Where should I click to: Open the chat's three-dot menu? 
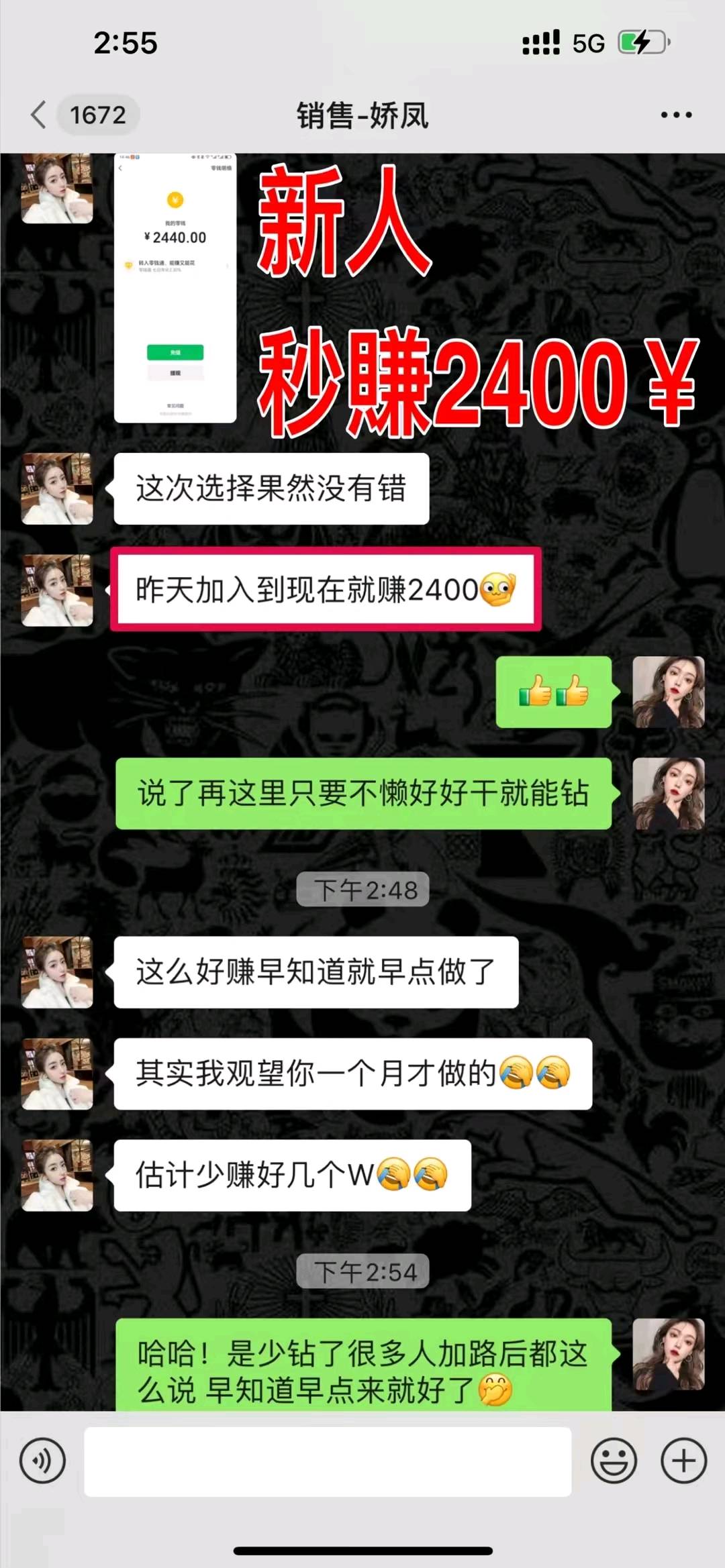point(676,115)
